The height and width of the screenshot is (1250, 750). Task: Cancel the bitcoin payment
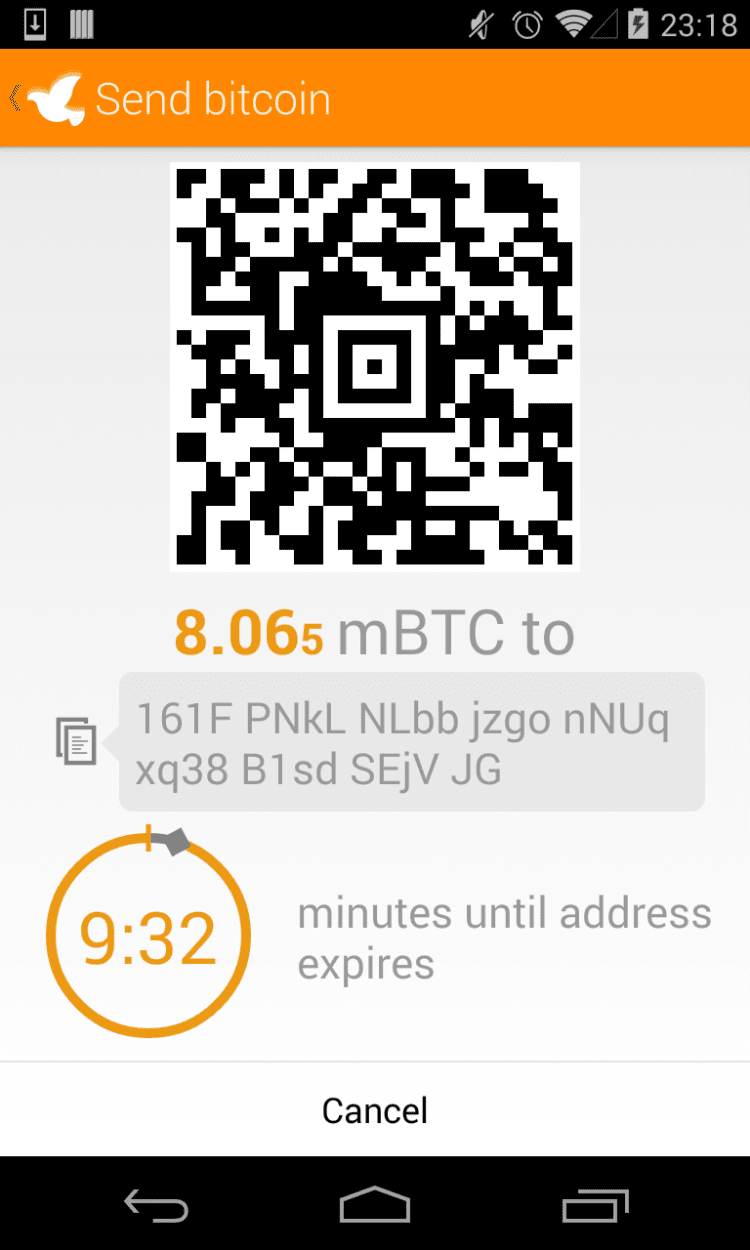coord(375,1110)
